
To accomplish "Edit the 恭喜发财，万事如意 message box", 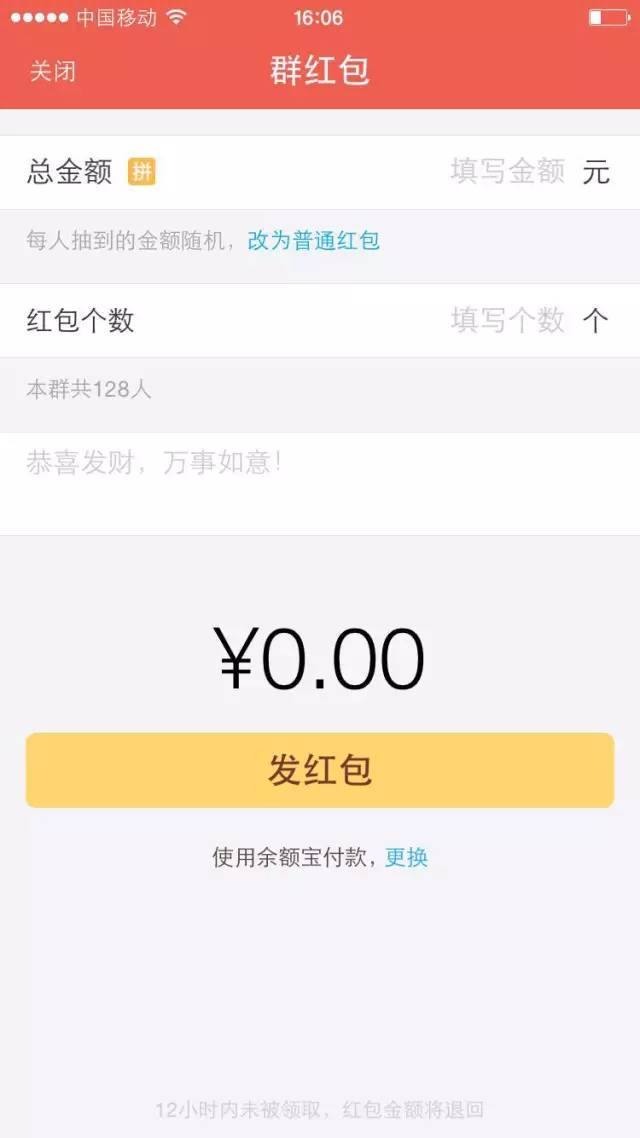I will click(x=320, y=482).
